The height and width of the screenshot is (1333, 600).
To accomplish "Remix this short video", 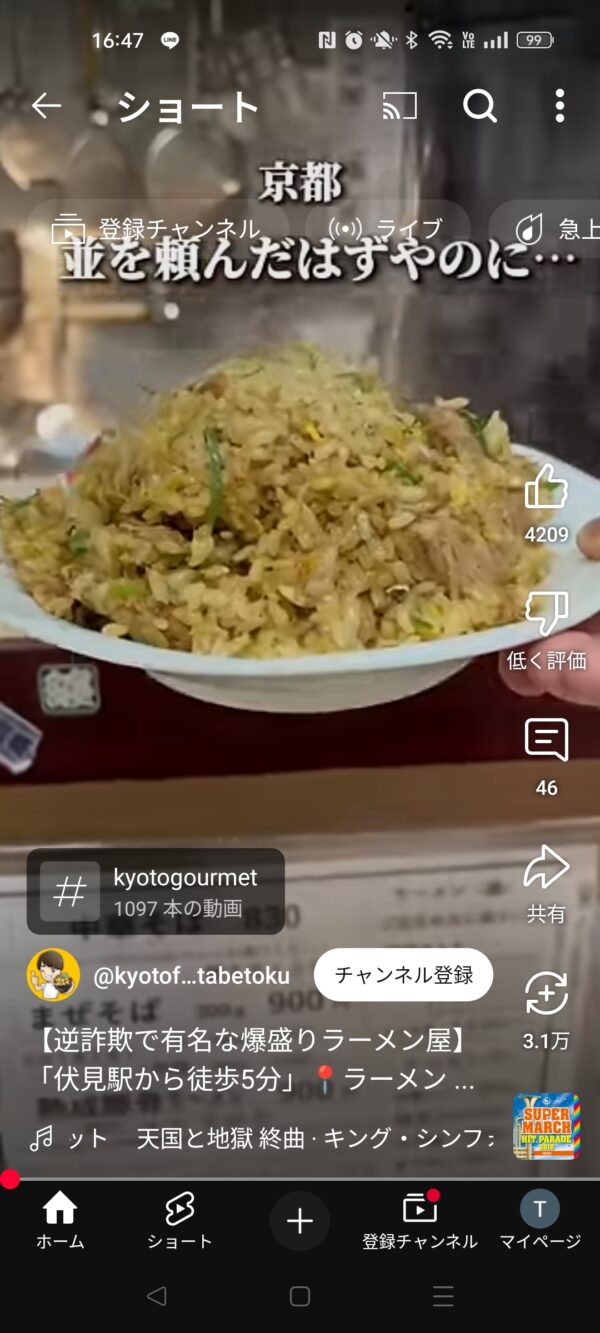I will tap(546, 995).
